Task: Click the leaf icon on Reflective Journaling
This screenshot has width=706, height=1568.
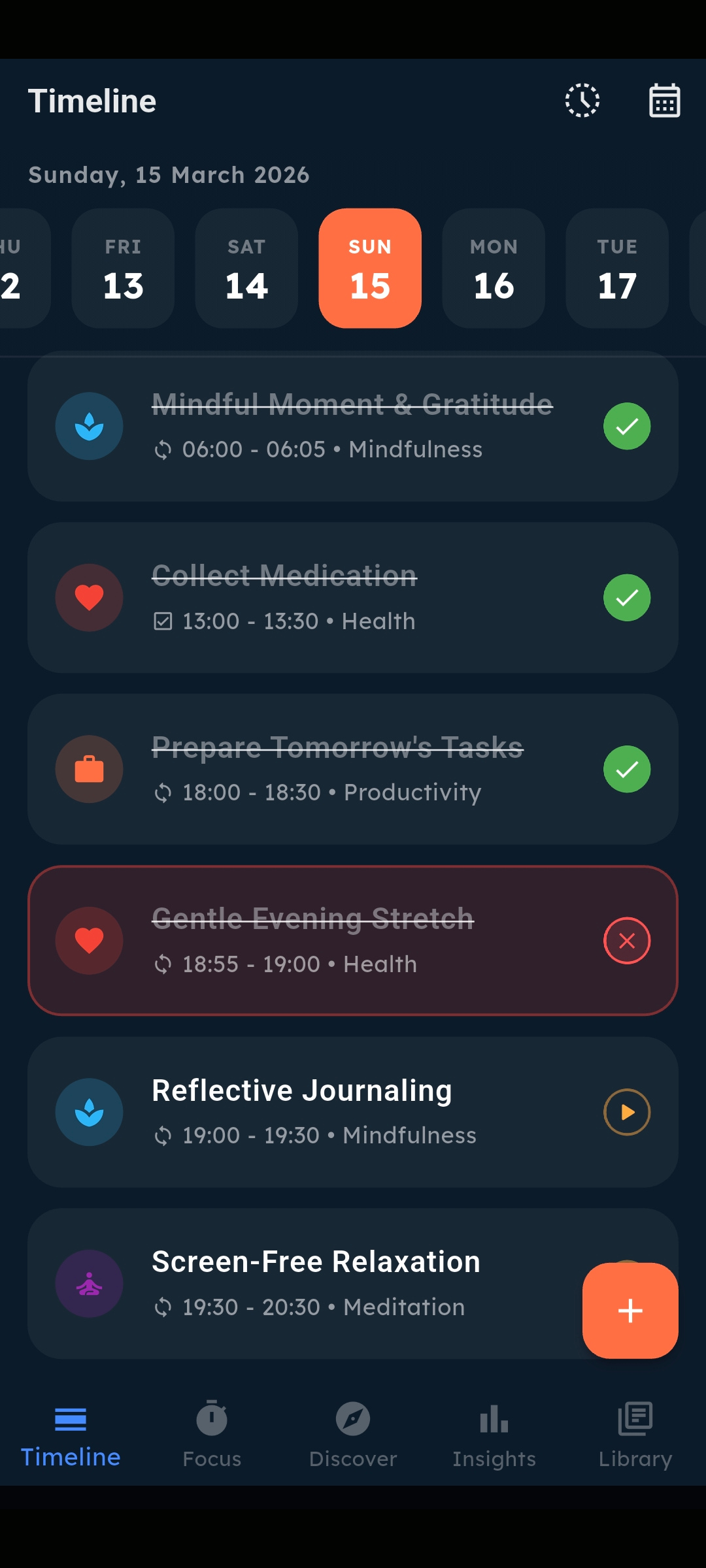Action: point(89,1113)
